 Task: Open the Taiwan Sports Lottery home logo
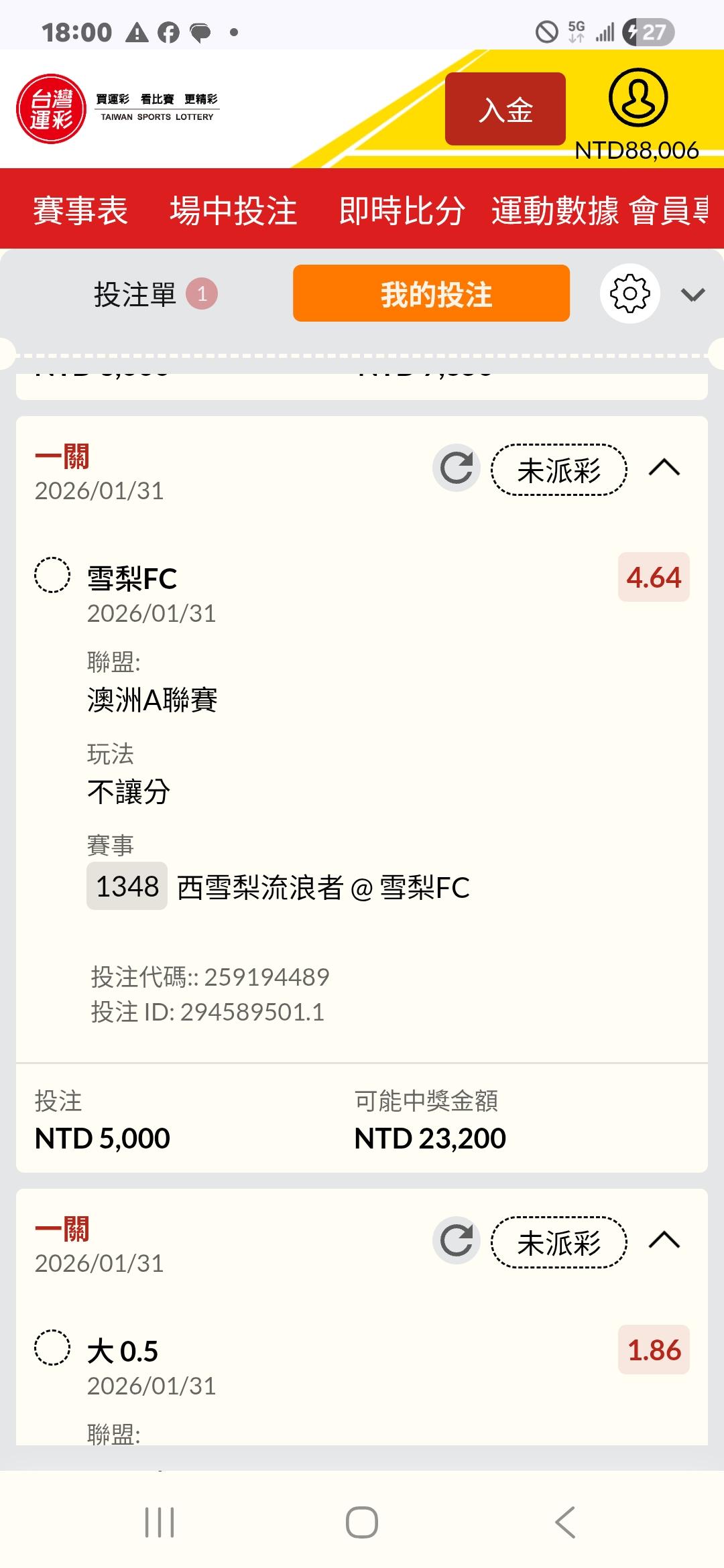pyautogui.click(x=51, y=109)
